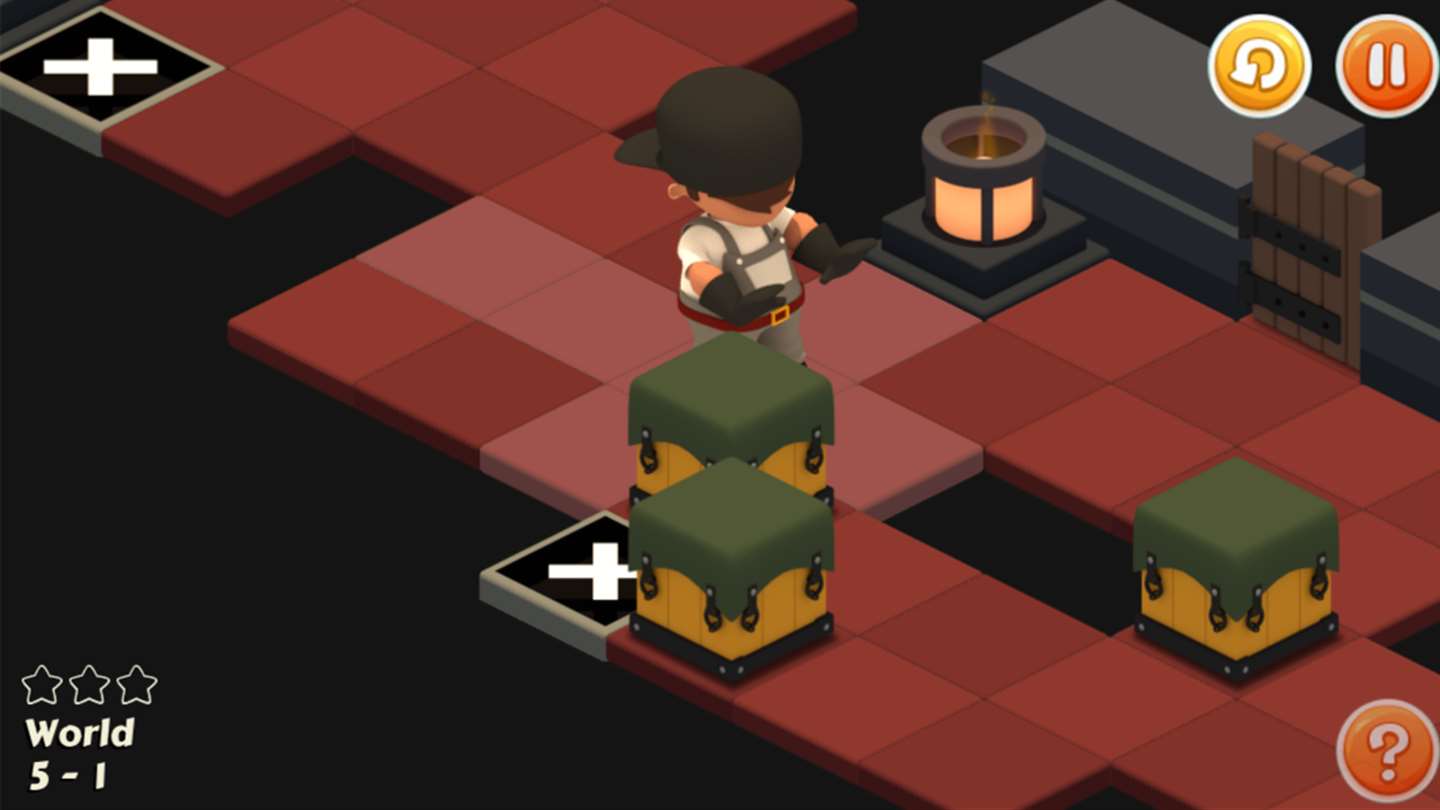Pause the game
1440x810 pixels.
coord(1386,66)
